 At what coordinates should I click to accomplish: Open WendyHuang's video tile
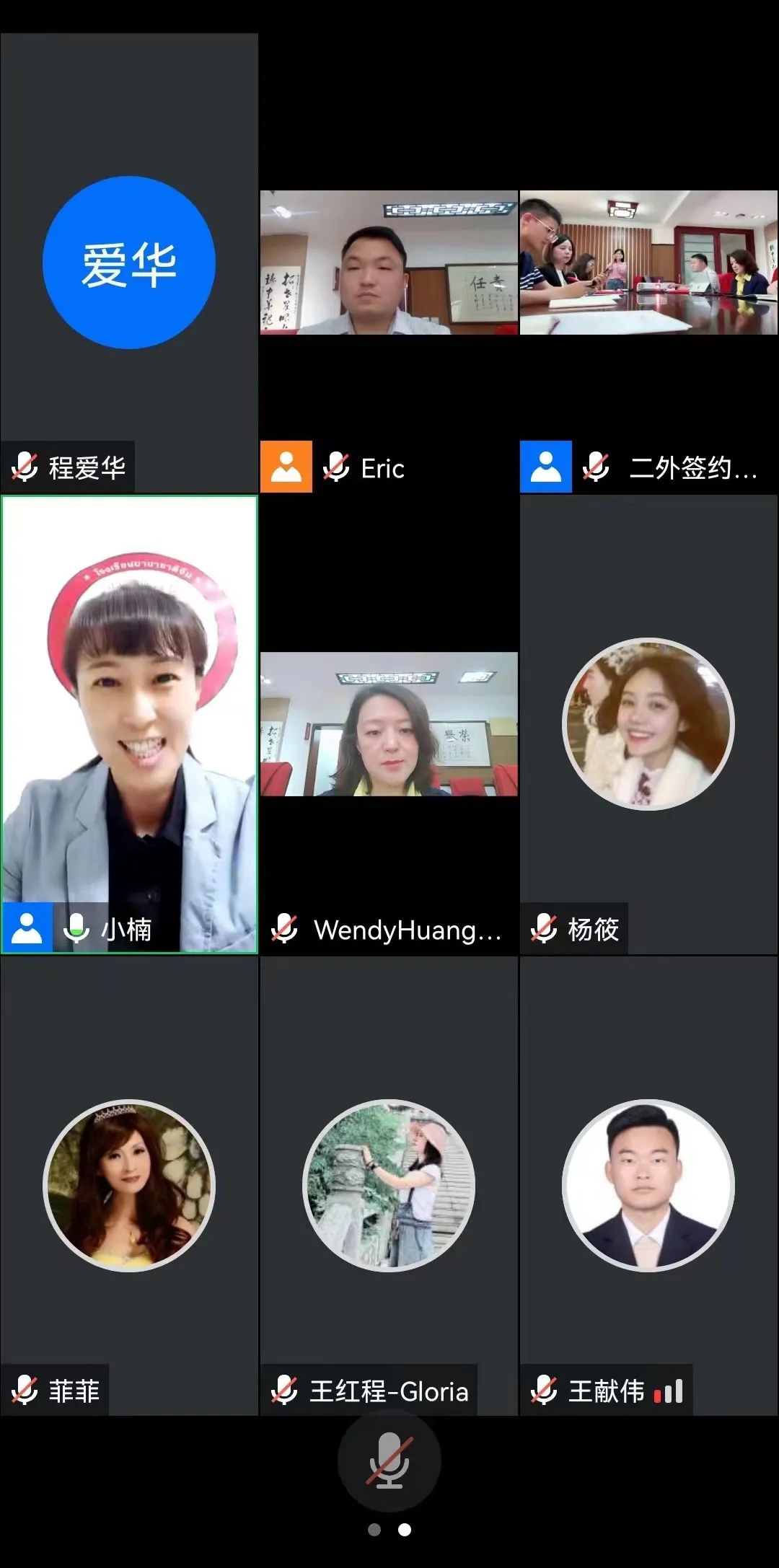click(x=389, y=724)
